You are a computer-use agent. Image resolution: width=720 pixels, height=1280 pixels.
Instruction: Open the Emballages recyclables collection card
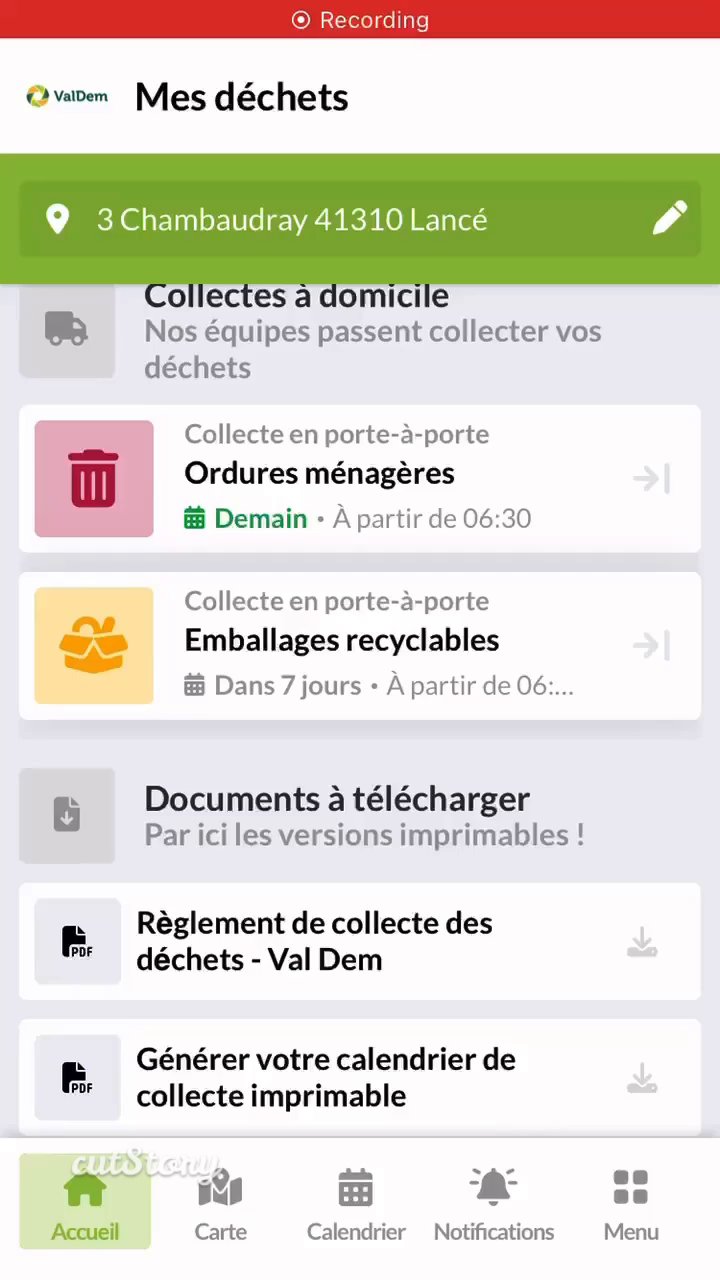click(360, 645)
